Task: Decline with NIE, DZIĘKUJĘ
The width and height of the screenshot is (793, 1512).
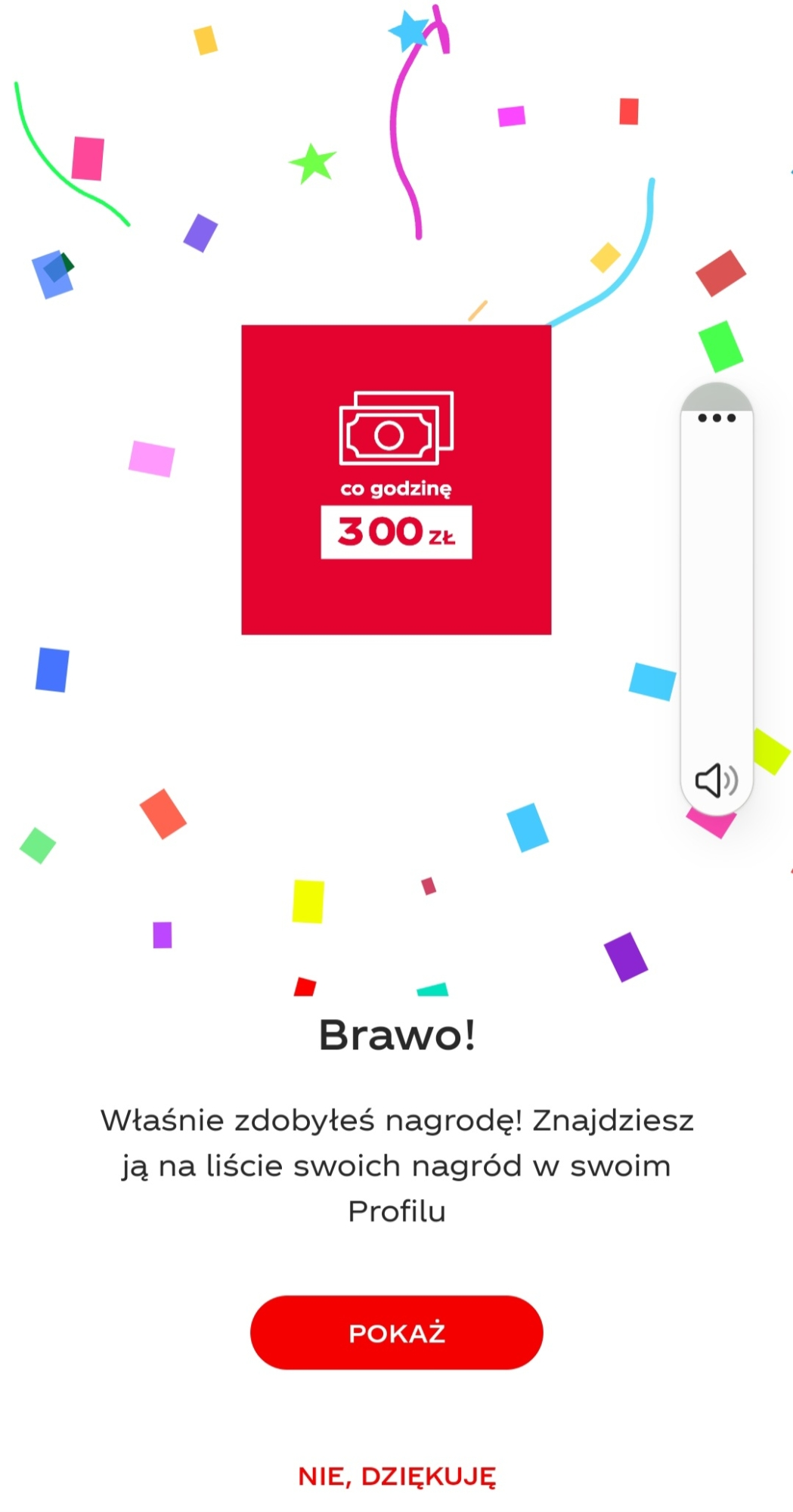Action: click(397, 1476)
